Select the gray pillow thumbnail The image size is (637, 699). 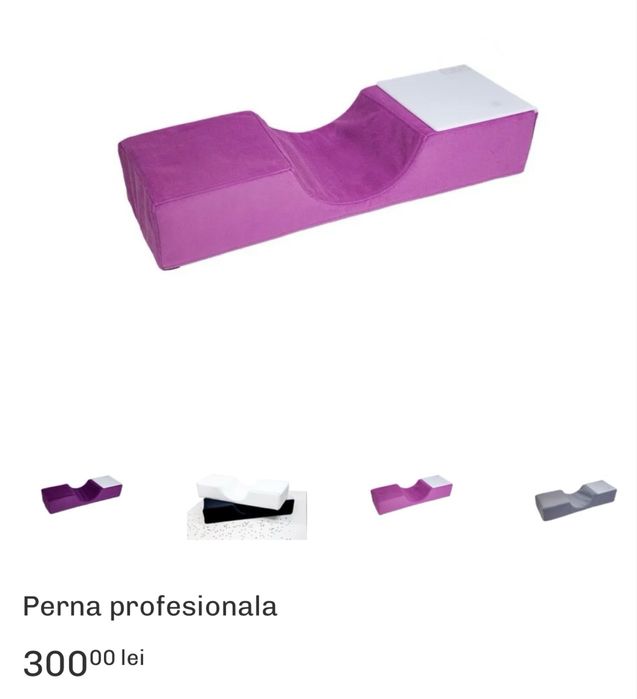pyautogui.click(x=575, y=500)
